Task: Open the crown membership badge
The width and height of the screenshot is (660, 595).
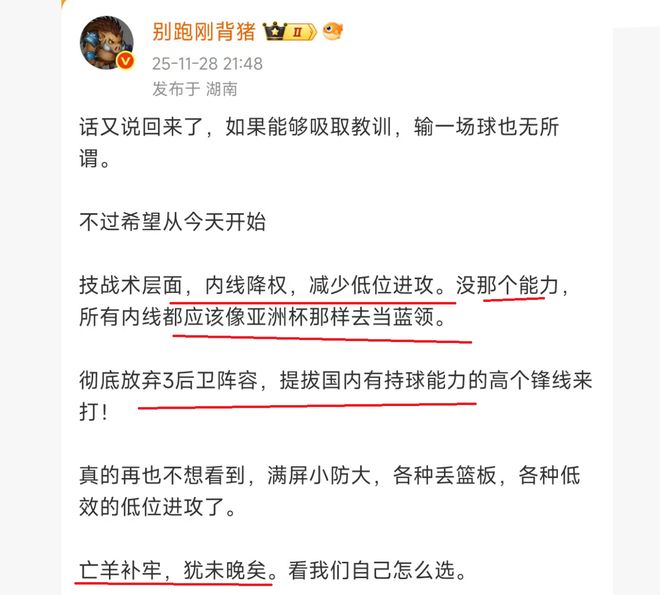Action: click(288, 32)
